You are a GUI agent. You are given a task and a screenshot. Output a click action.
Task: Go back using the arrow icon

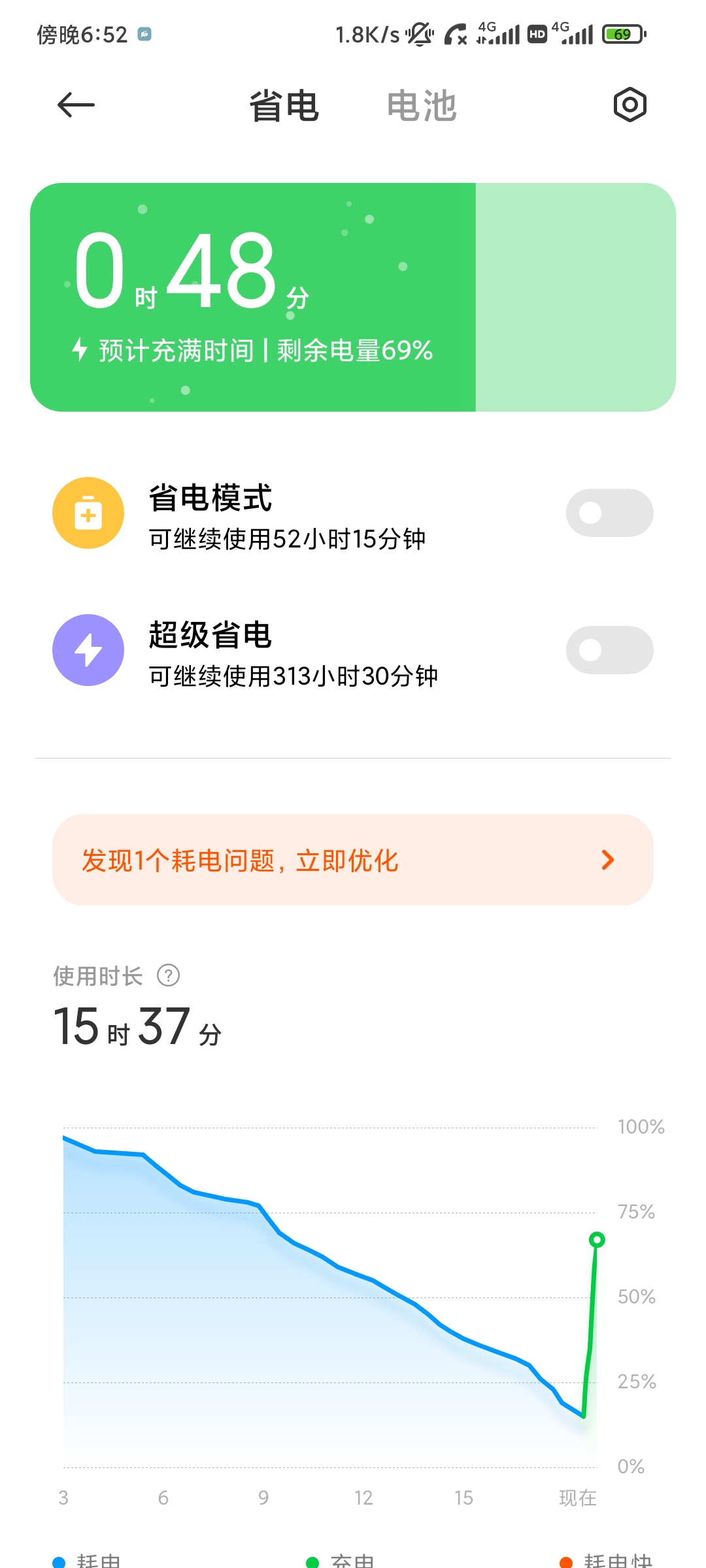[x=76, y=105]
